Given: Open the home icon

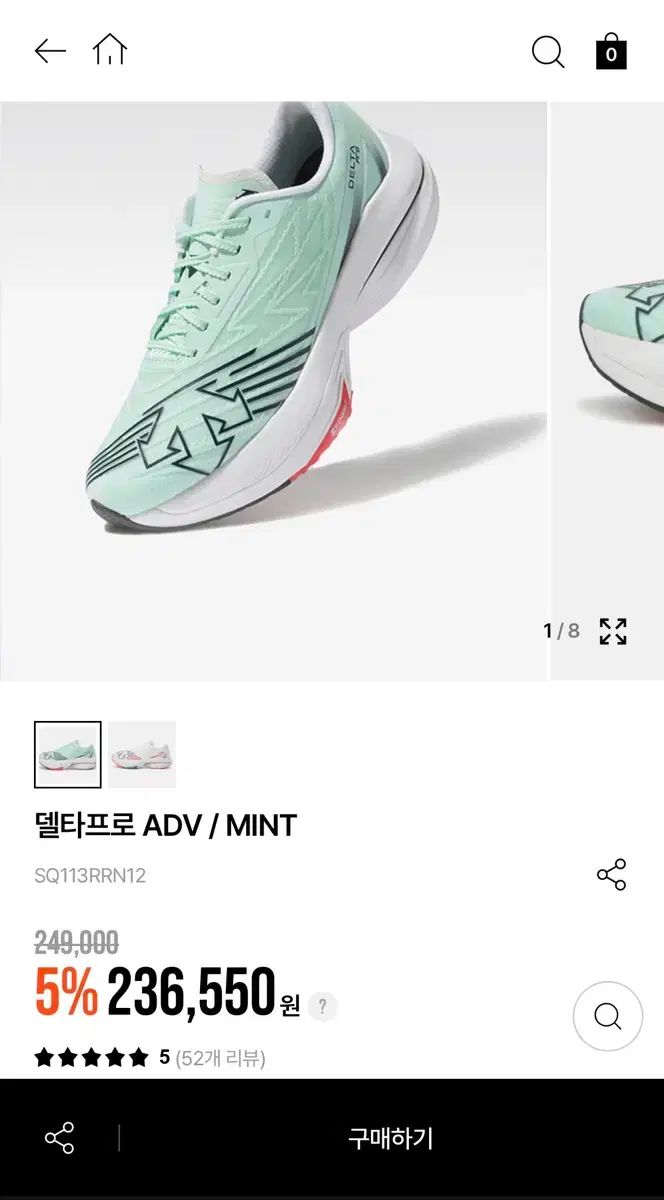Looking at the screenshot, I should click(110, 49).
